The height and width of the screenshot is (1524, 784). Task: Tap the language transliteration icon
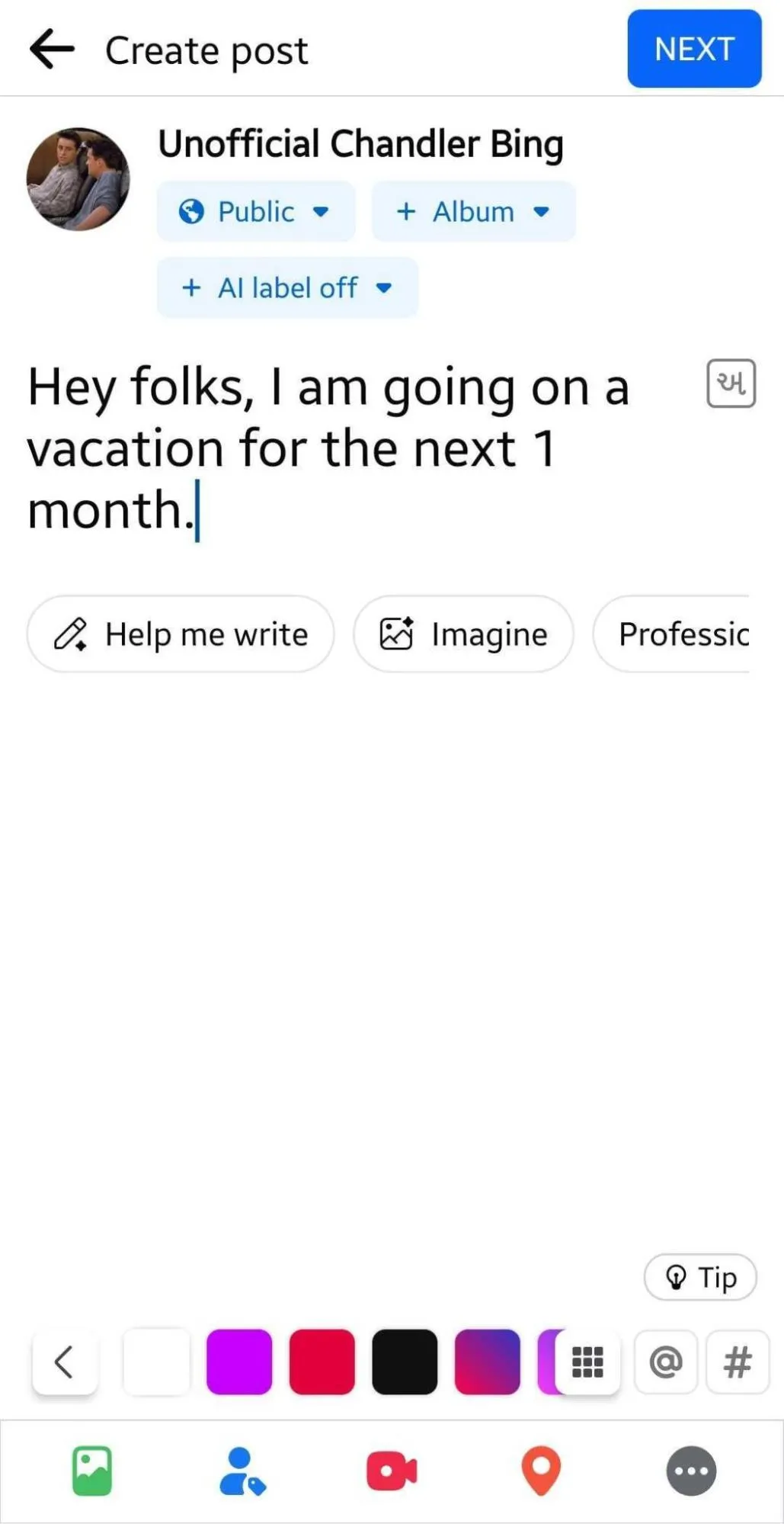(730, 383)
